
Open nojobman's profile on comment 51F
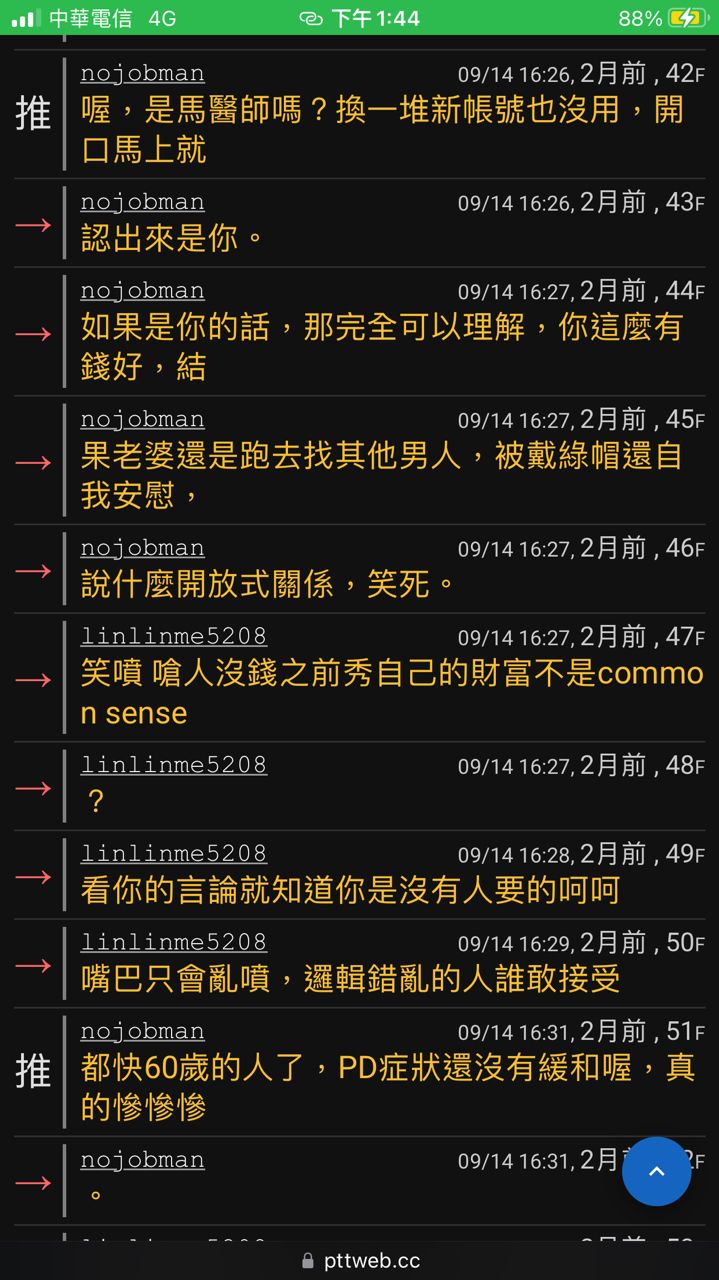coord(142,1032)
